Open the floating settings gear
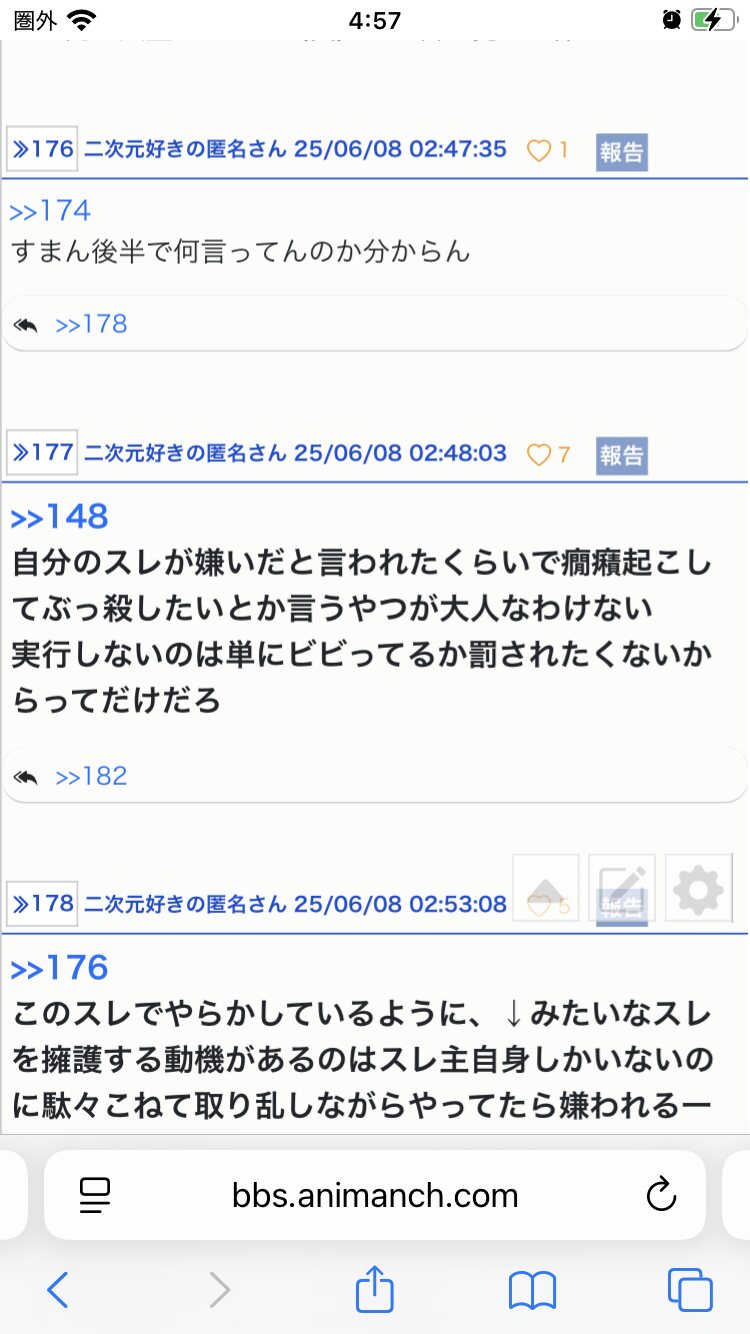The height and width of the screenshot is (1334, 750). click(x=698, y=888)
